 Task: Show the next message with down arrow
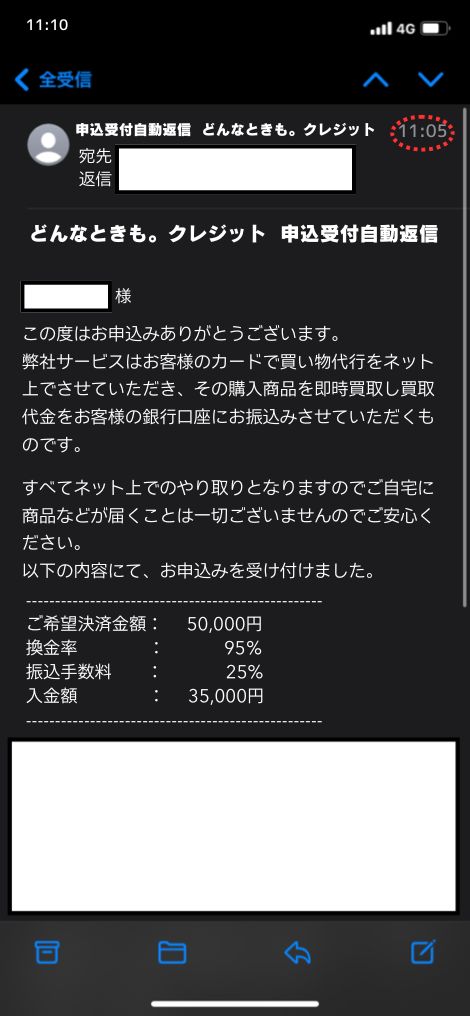431,80
